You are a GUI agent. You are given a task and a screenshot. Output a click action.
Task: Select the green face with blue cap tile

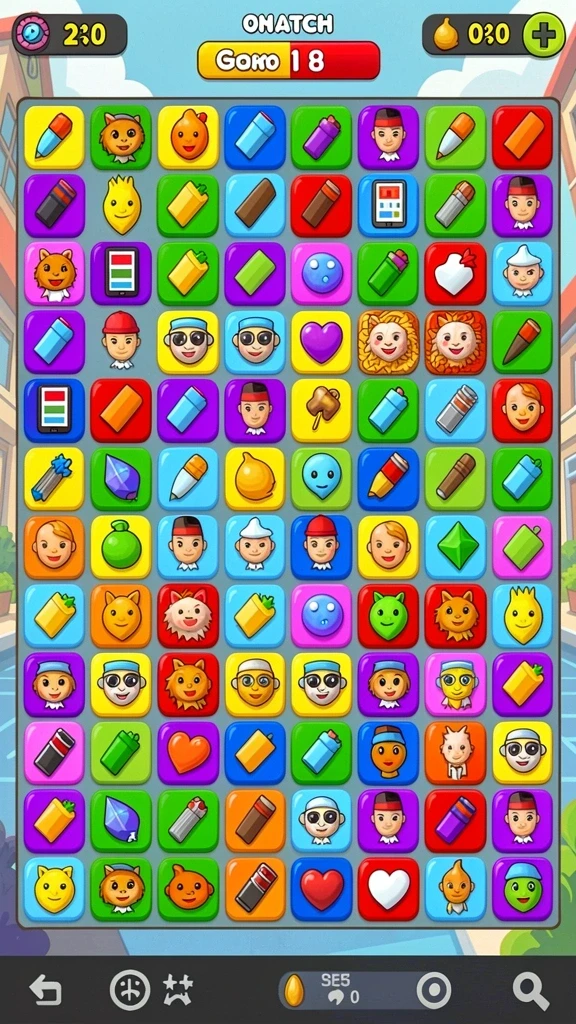pyautogui.click(x=522, y=889)
